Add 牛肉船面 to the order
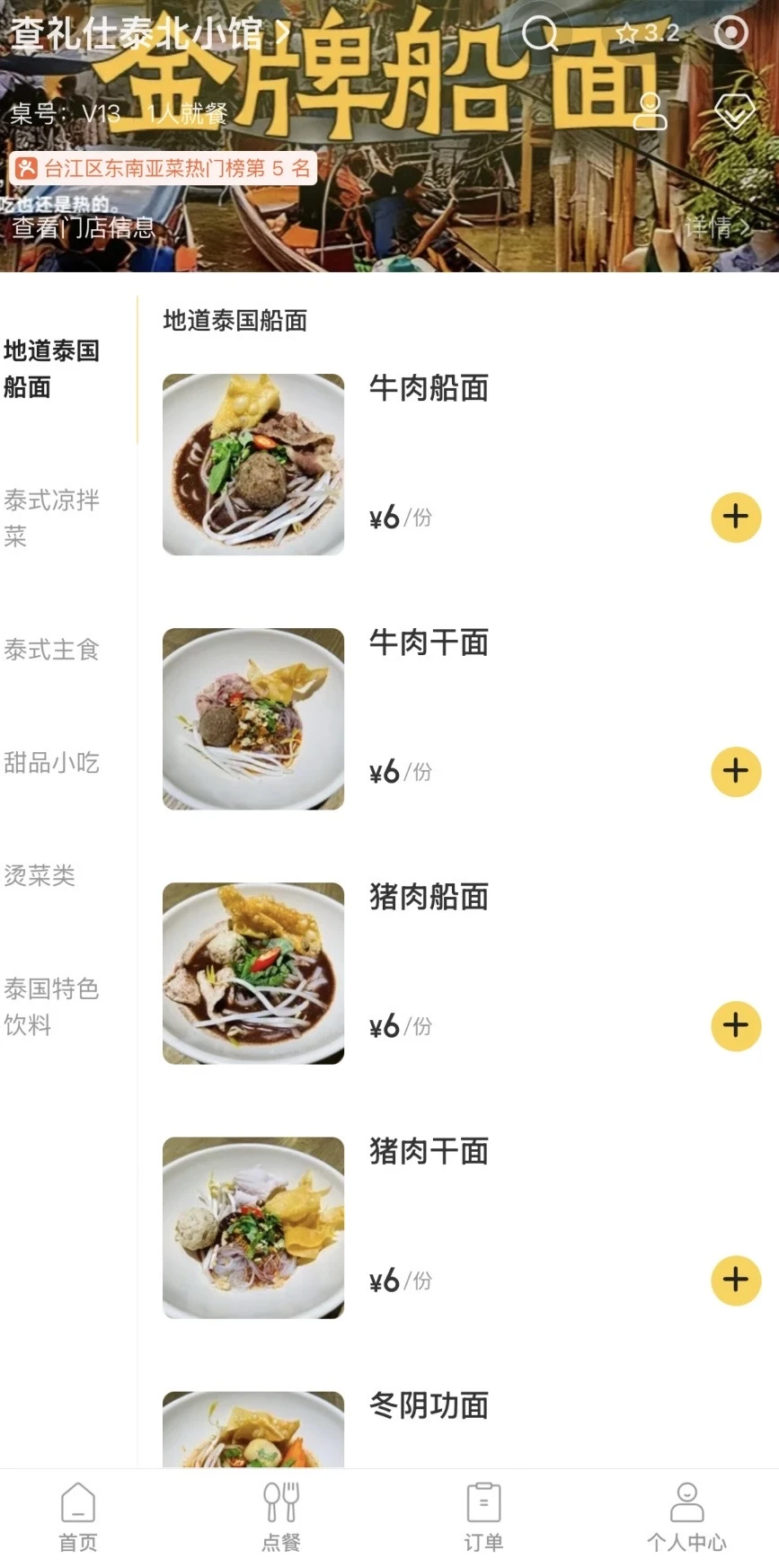Image resolution: width=779 pixels, height=1568 pixels. [736, 517]
